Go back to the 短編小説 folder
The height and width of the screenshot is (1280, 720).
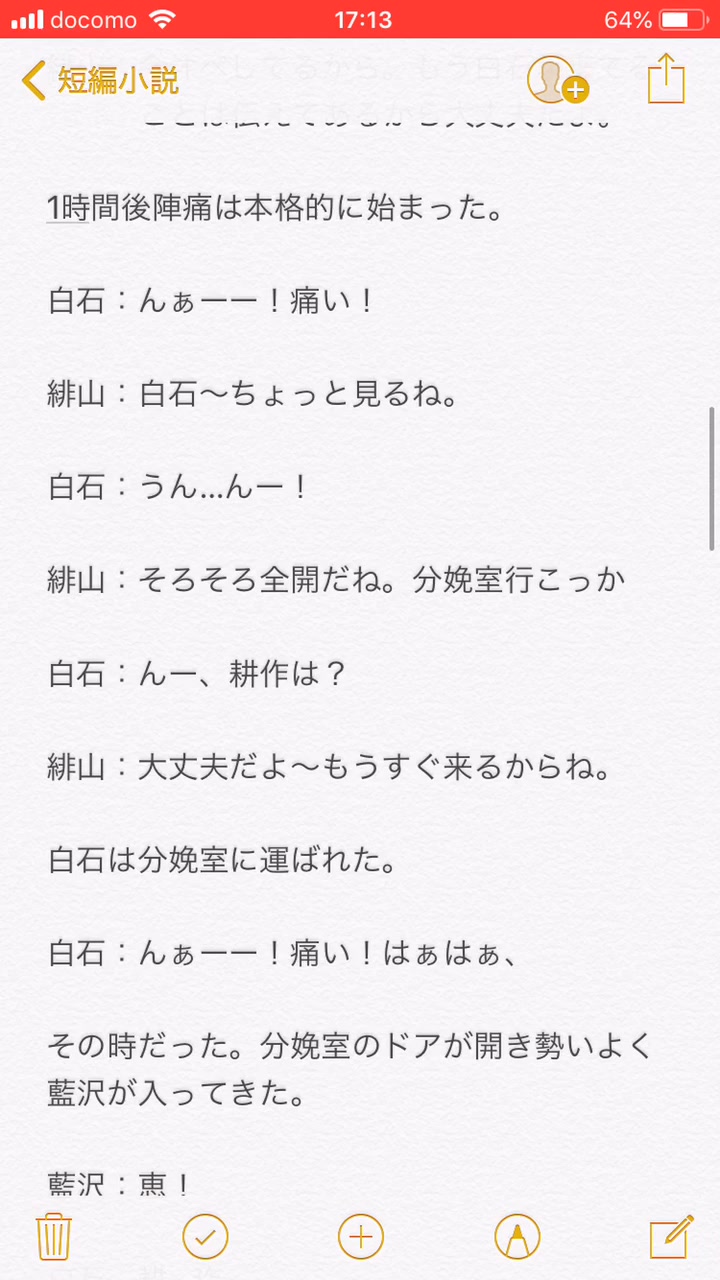[100, 80]
